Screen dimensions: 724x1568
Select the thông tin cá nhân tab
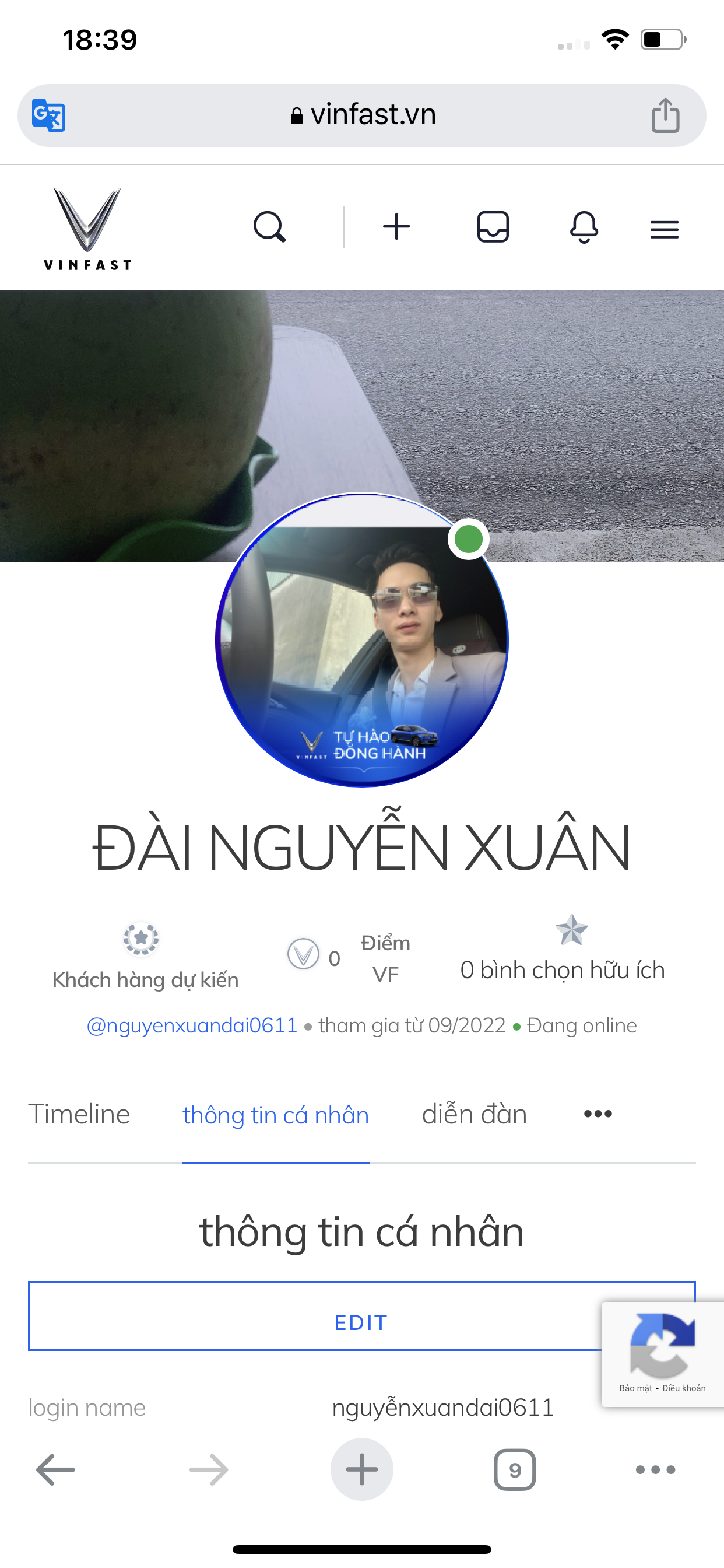276,1115
